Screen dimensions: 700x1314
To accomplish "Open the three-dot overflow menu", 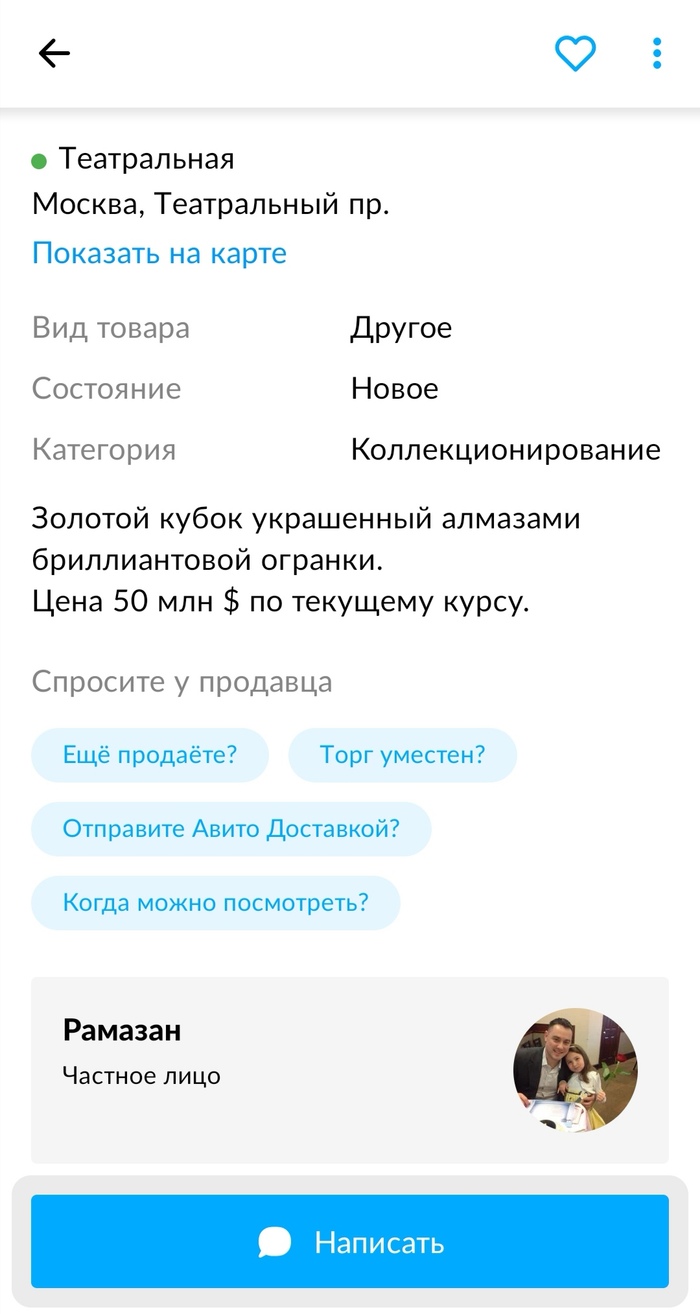I will (x=657, y=53).
